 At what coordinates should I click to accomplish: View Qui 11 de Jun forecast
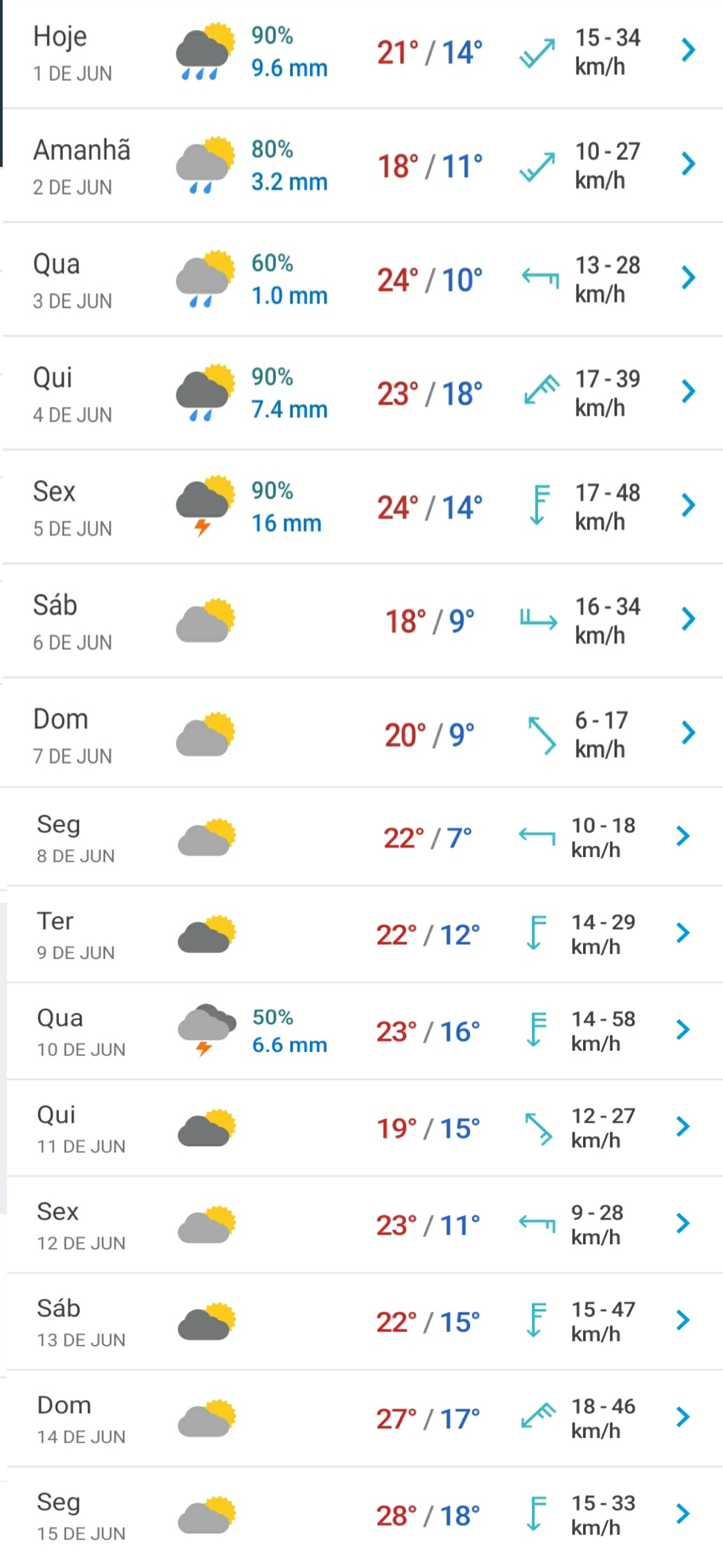[x=365, y=1128]
